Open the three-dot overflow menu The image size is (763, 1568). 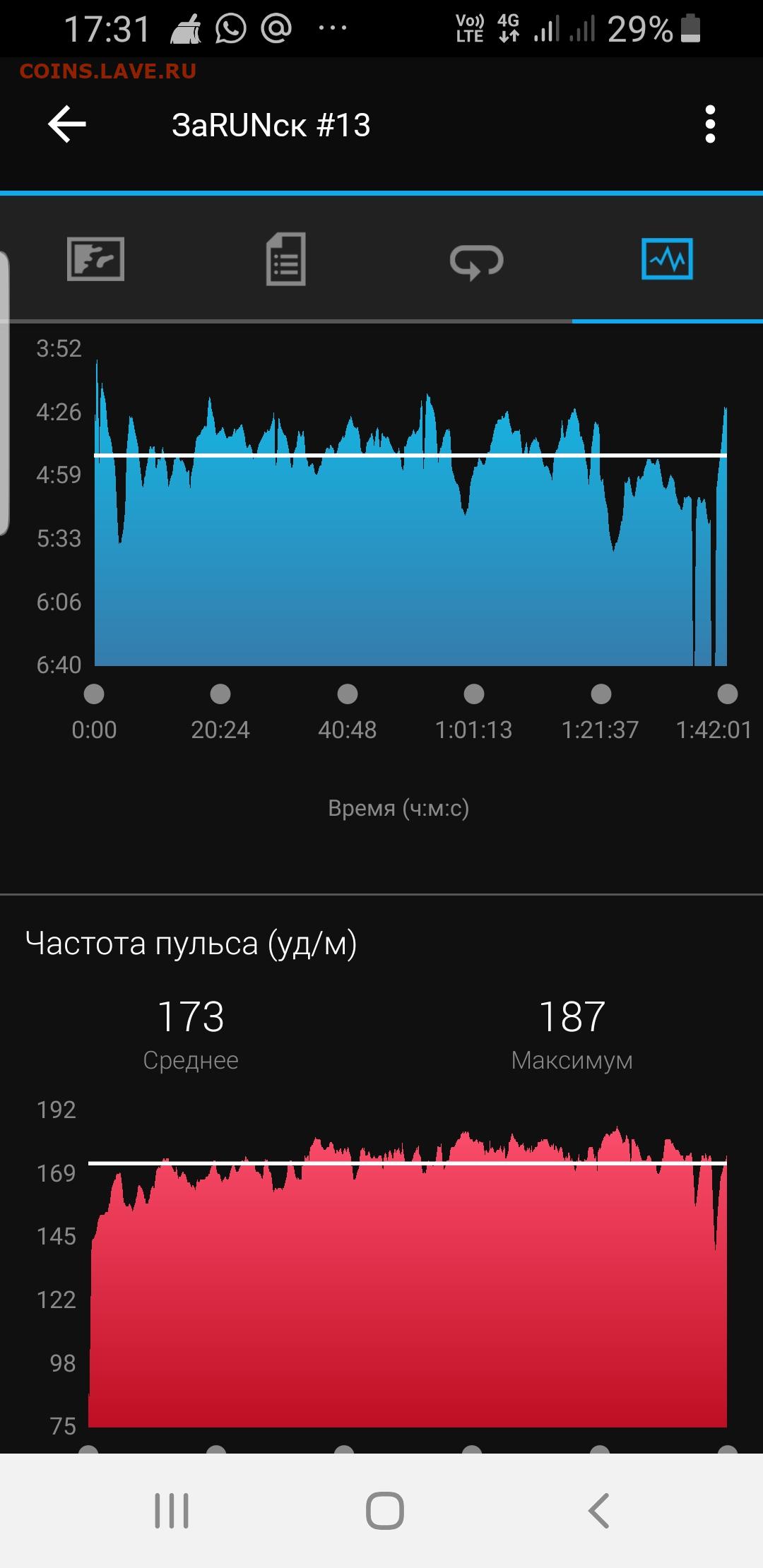pos(710,124)
